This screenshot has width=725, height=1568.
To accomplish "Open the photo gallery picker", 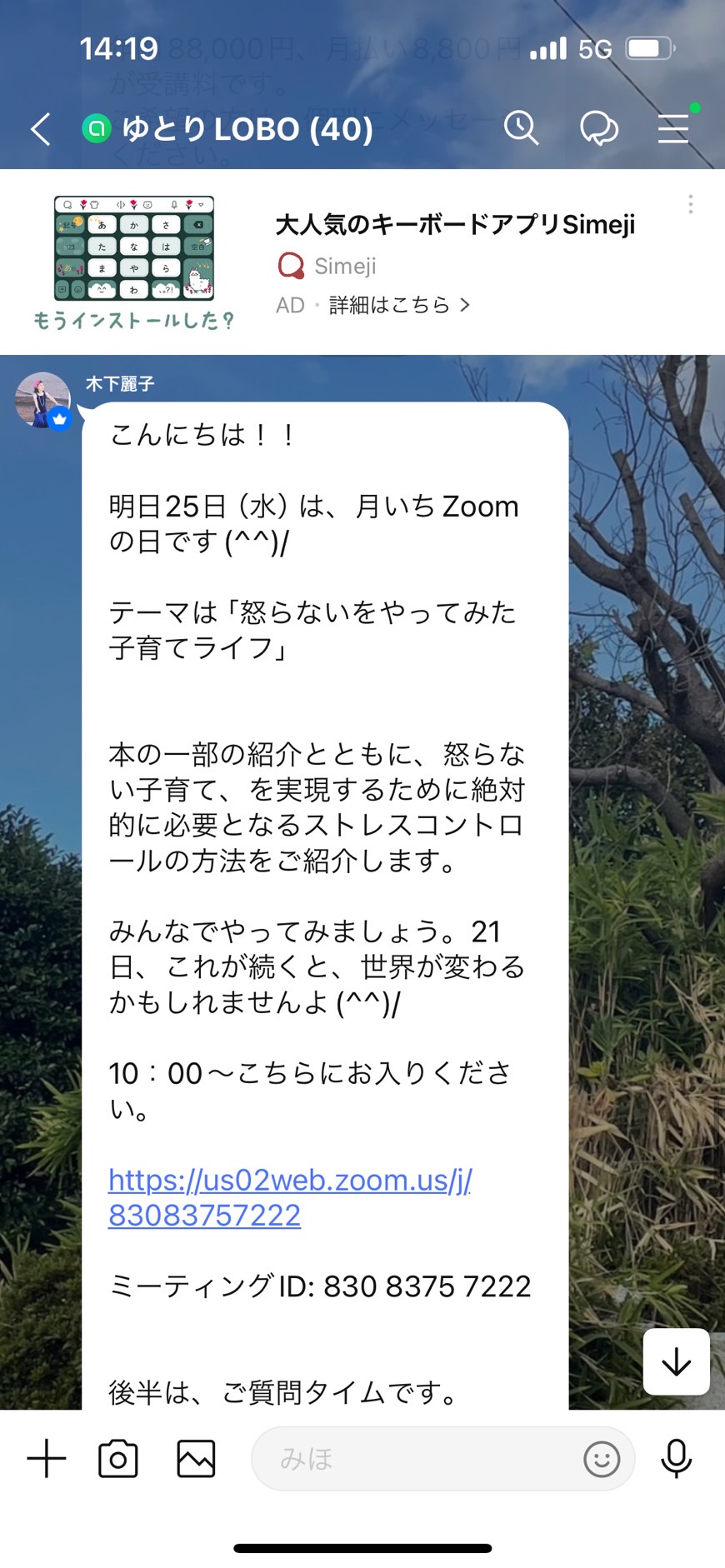I will [197, 1459].
